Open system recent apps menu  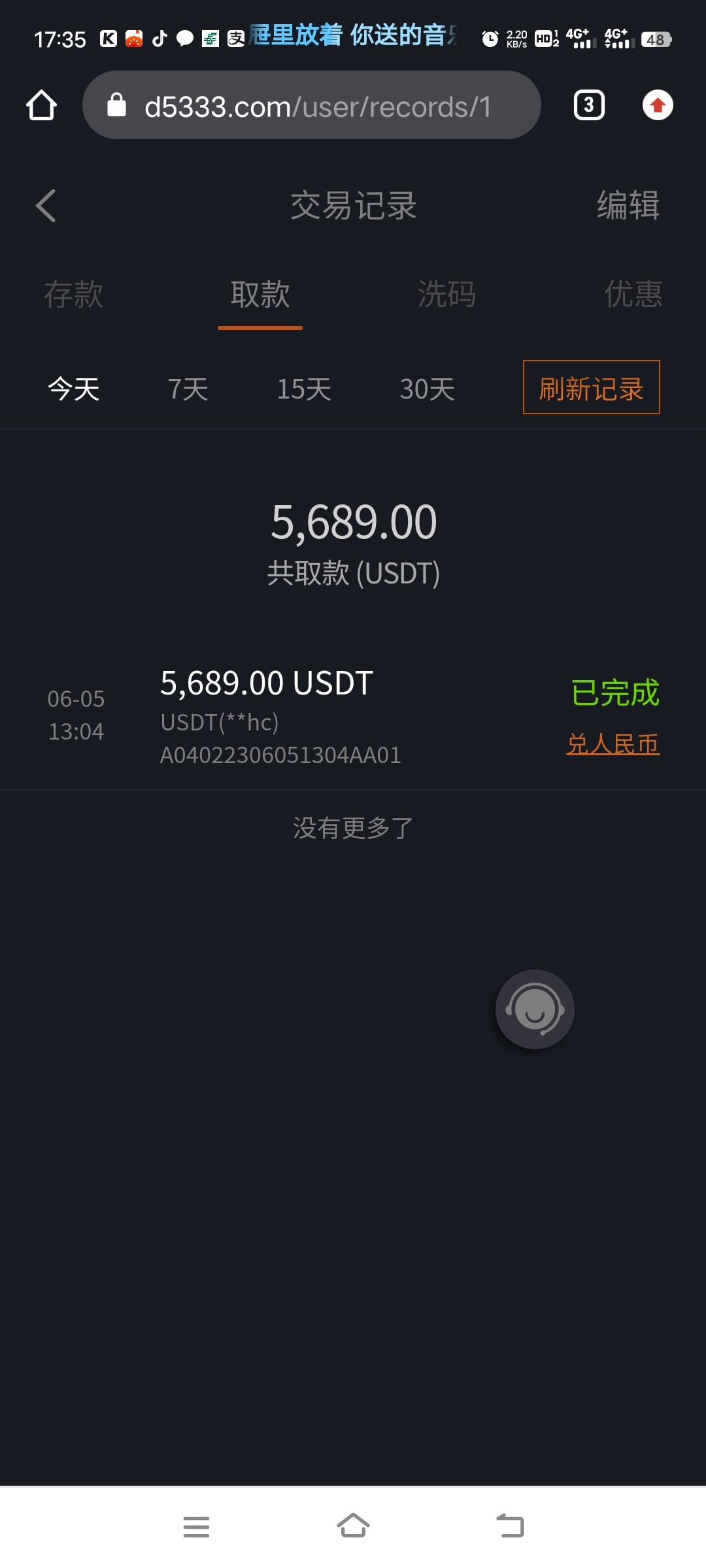[x=196, y=1526]
